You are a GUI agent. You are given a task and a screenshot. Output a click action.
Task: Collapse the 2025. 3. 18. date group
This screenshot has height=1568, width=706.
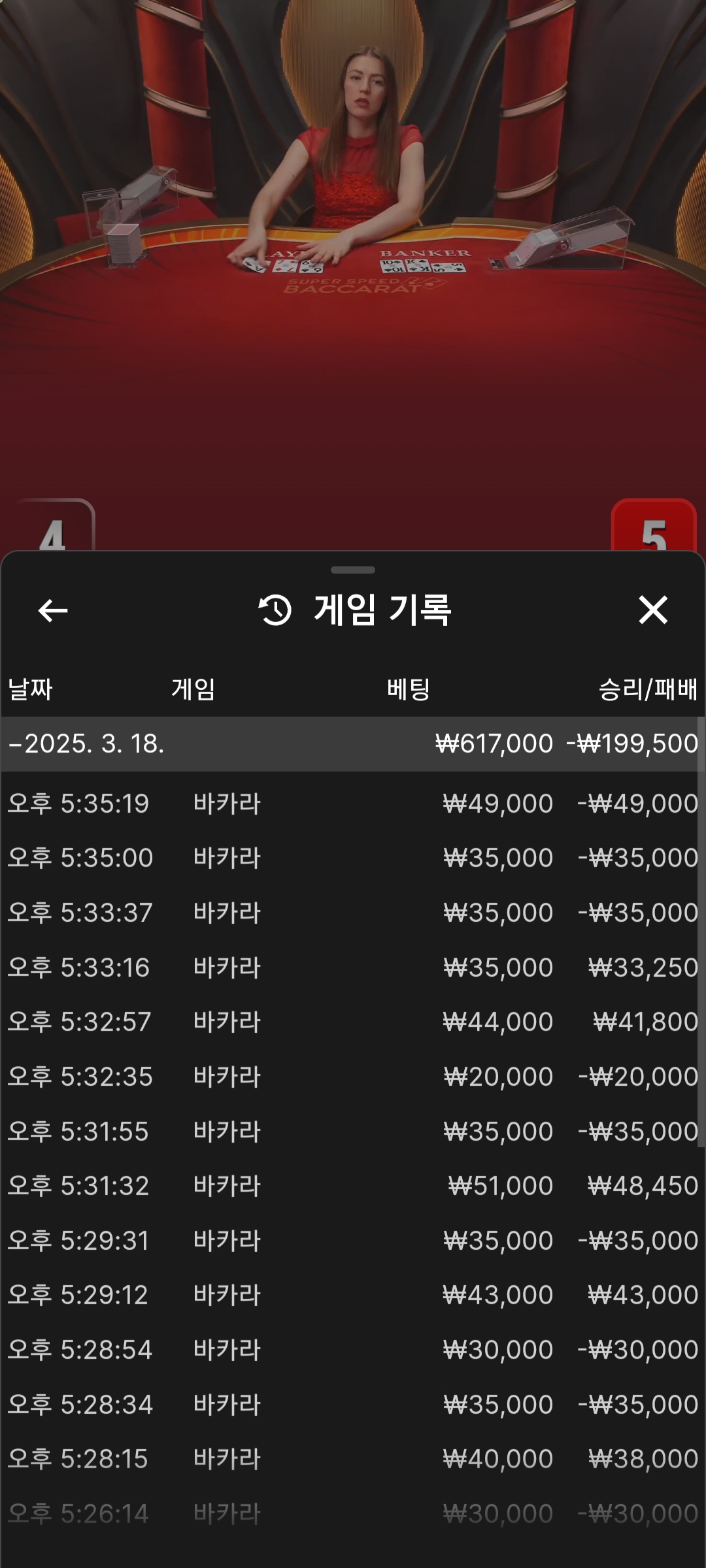pos(85,744)
